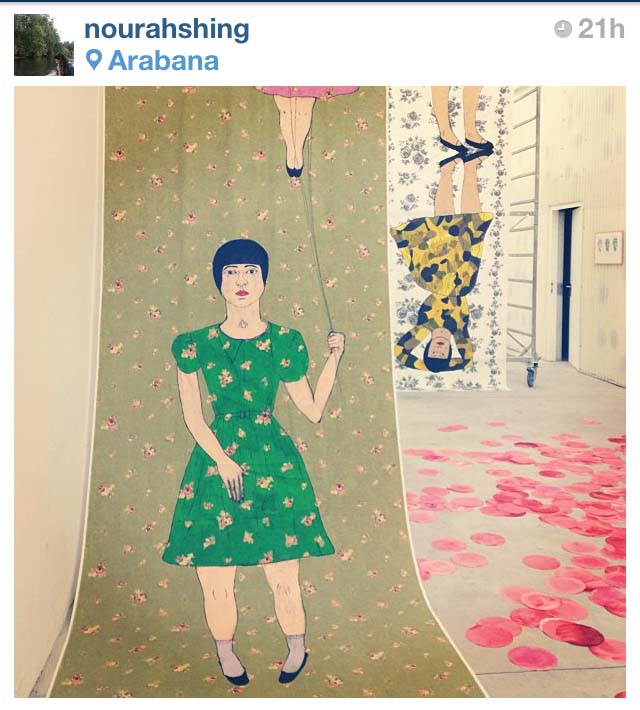Open the nourahshing username link
This screenshot has height=710, width=640.
point(166,28)
